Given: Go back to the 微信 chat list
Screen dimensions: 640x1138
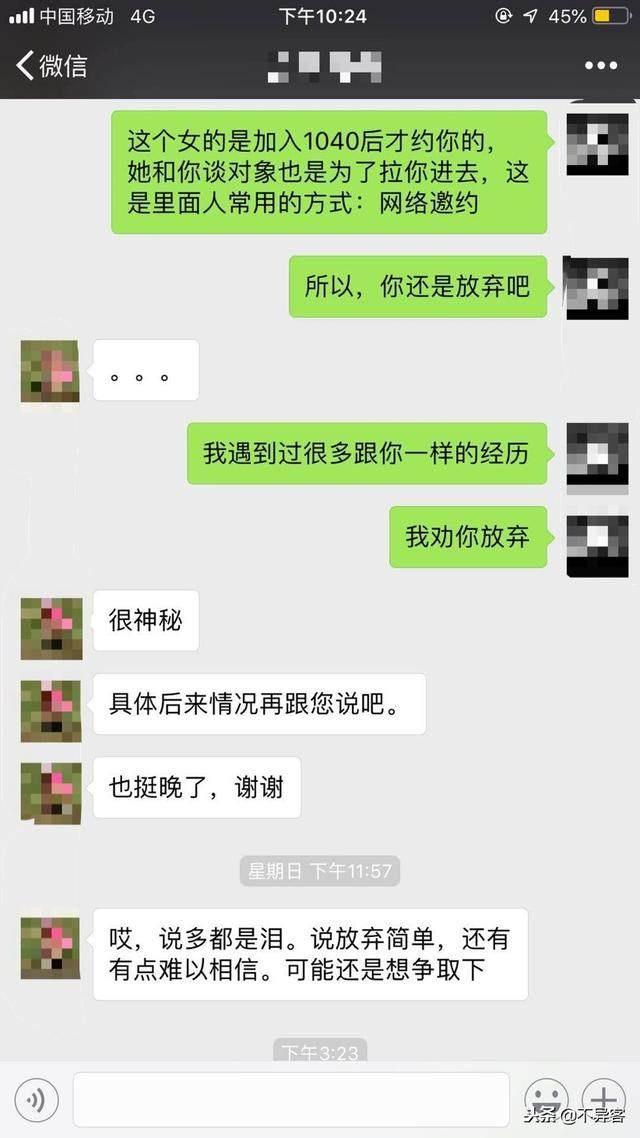Looking at the screenshot, I should pos(50,67).
